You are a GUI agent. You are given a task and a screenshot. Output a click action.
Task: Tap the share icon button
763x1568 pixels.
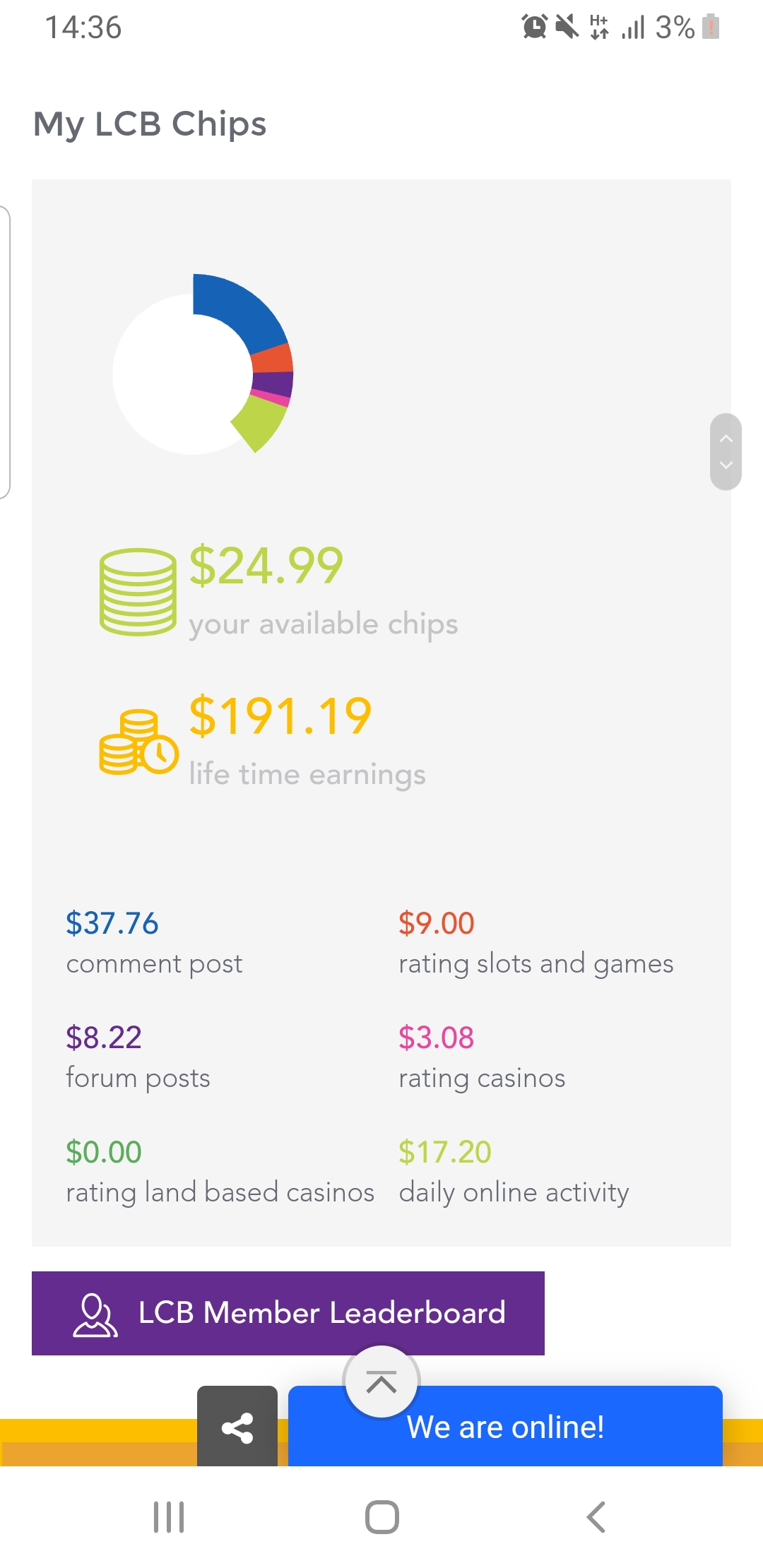click(237, 1427)
